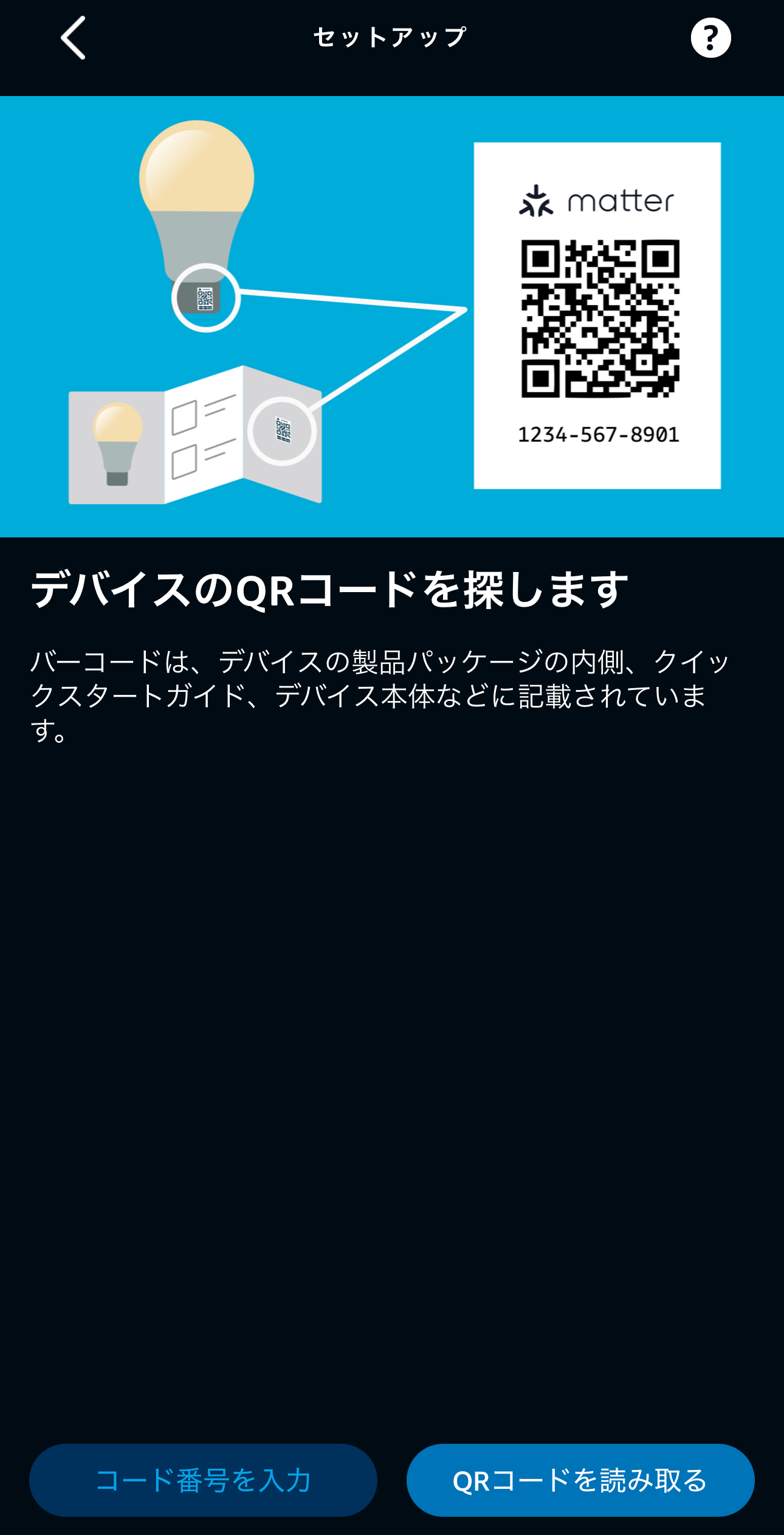Select QRコードを読み取る to scan
Image resolution: width=784 pixels, height=1535 pixels.
pos(580,1480)
